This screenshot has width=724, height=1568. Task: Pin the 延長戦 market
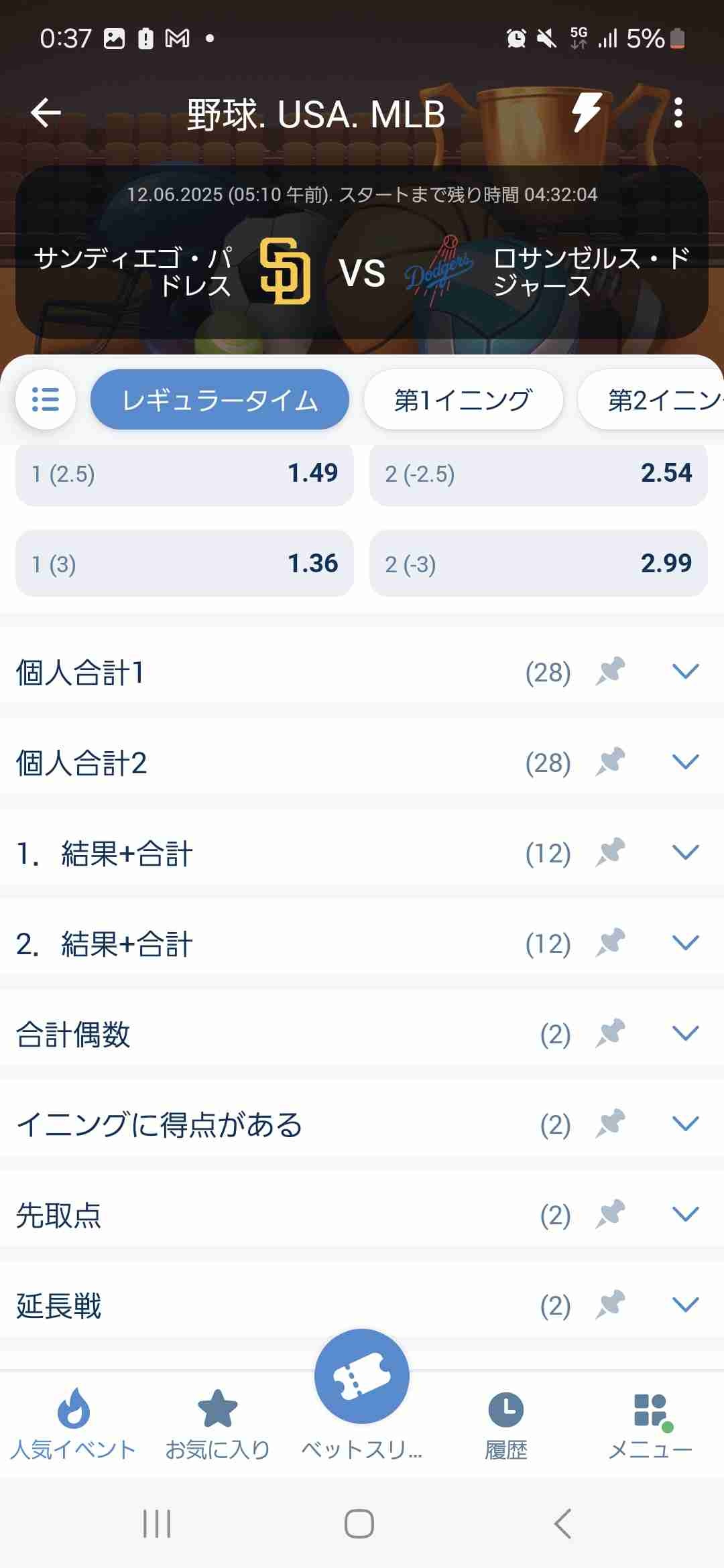coord(610,1305)
